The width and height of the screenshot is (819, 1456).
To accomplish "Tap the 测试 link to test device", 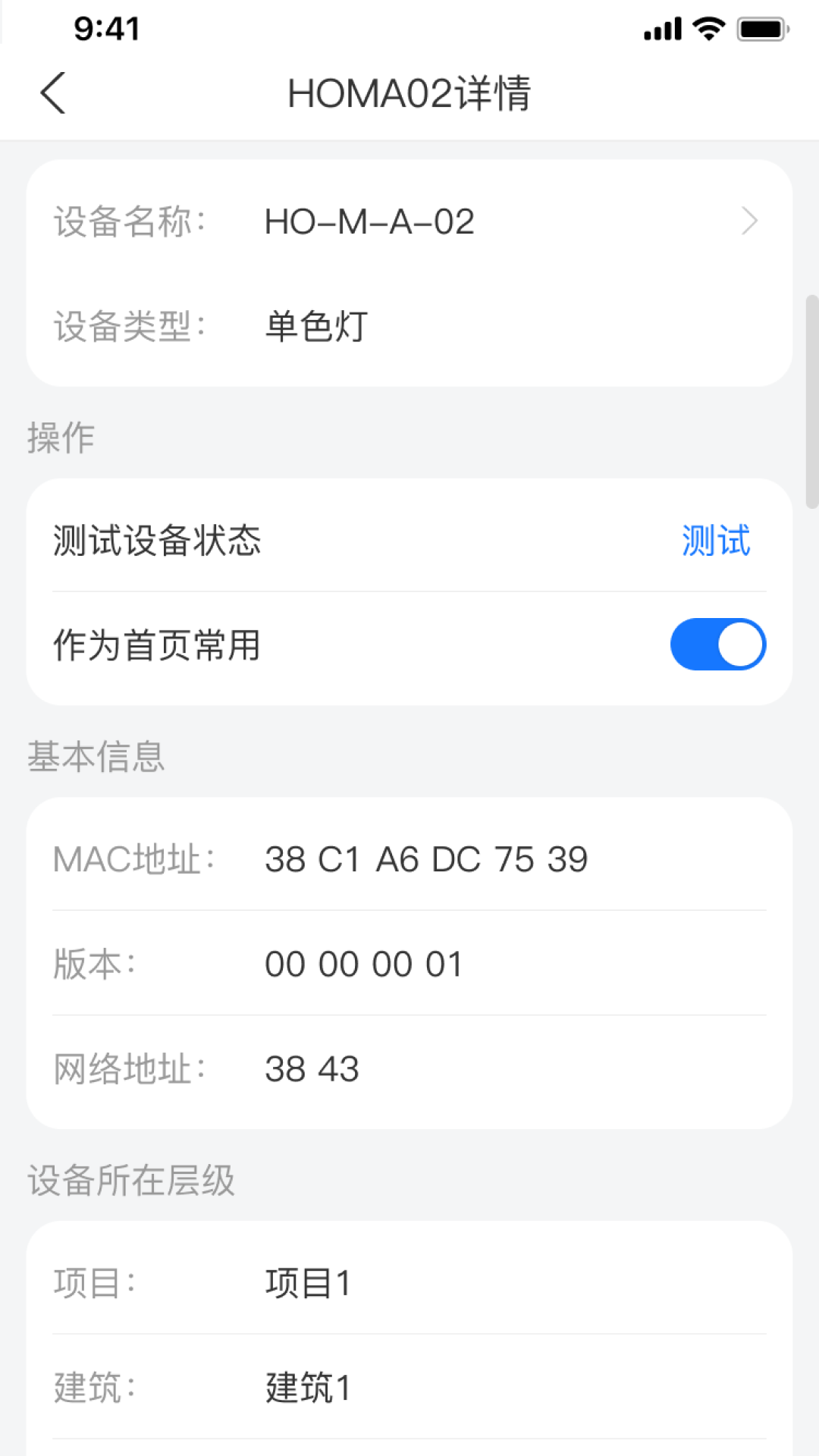I will click(715, 541).
